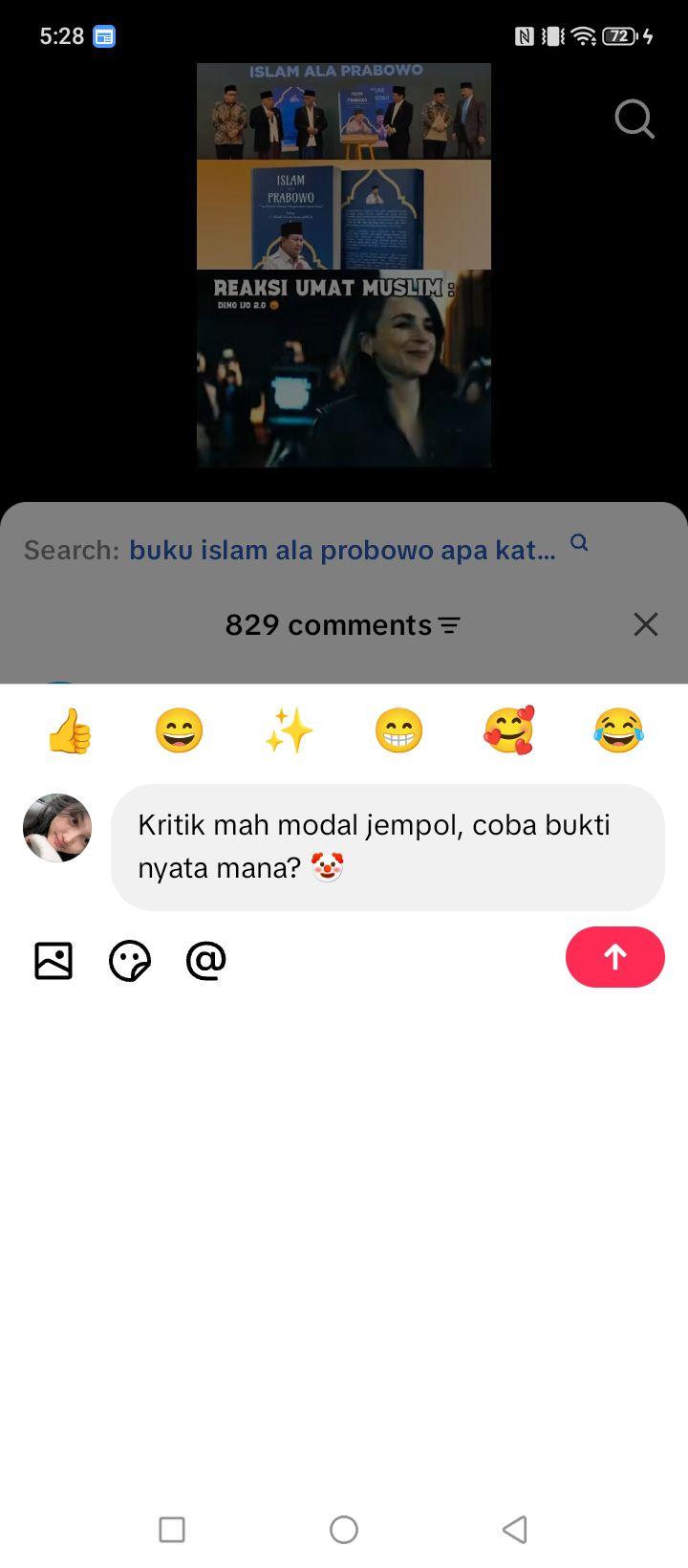Open the sticker picker
Image resolution: width=688 pixels, height=1568 pixels.
[x=130, y=961]
